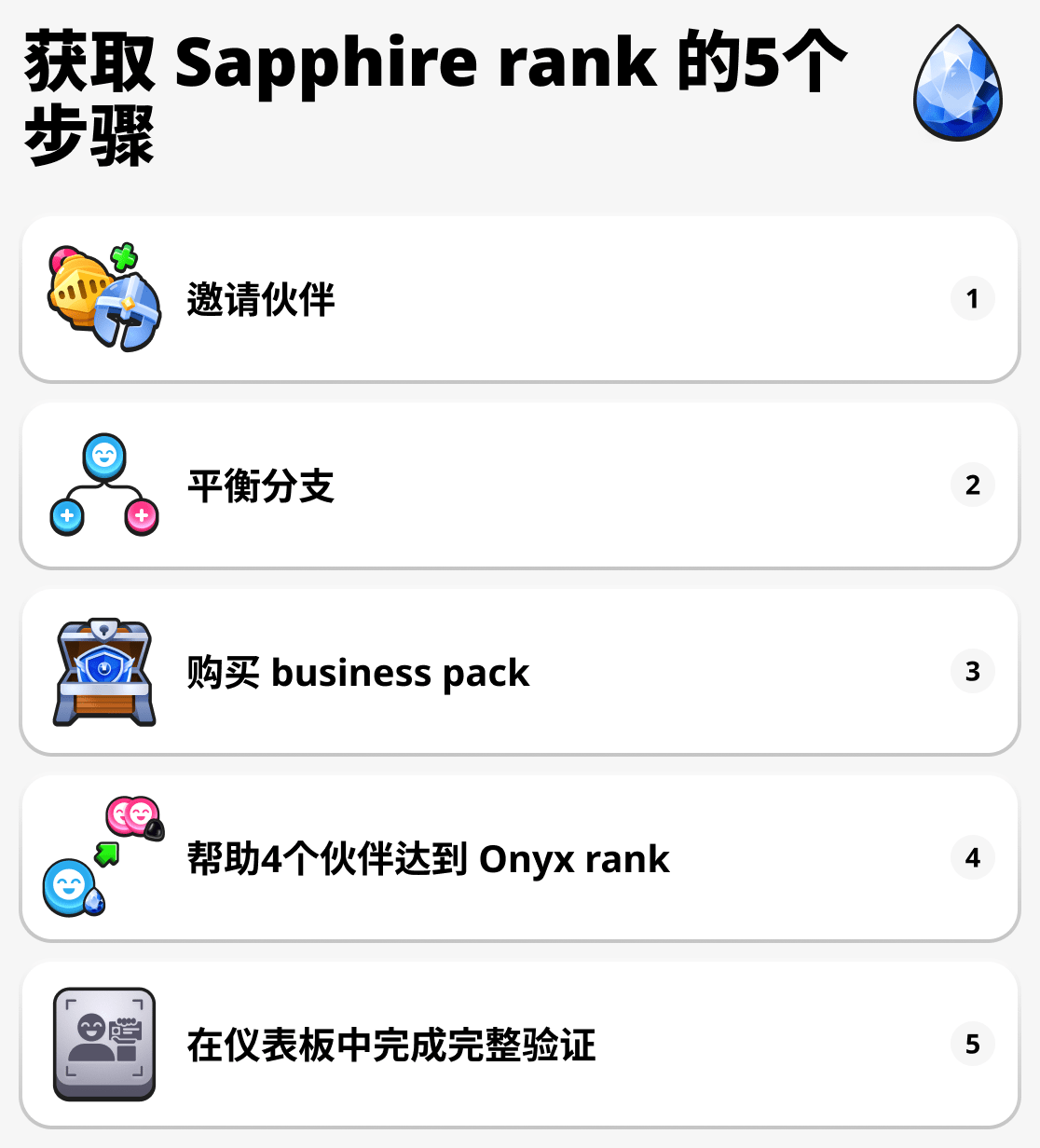1040x1148 pixels.
Task: Open the 在仪表板中完成完整验证 step
Action: tap(519, 1045)
